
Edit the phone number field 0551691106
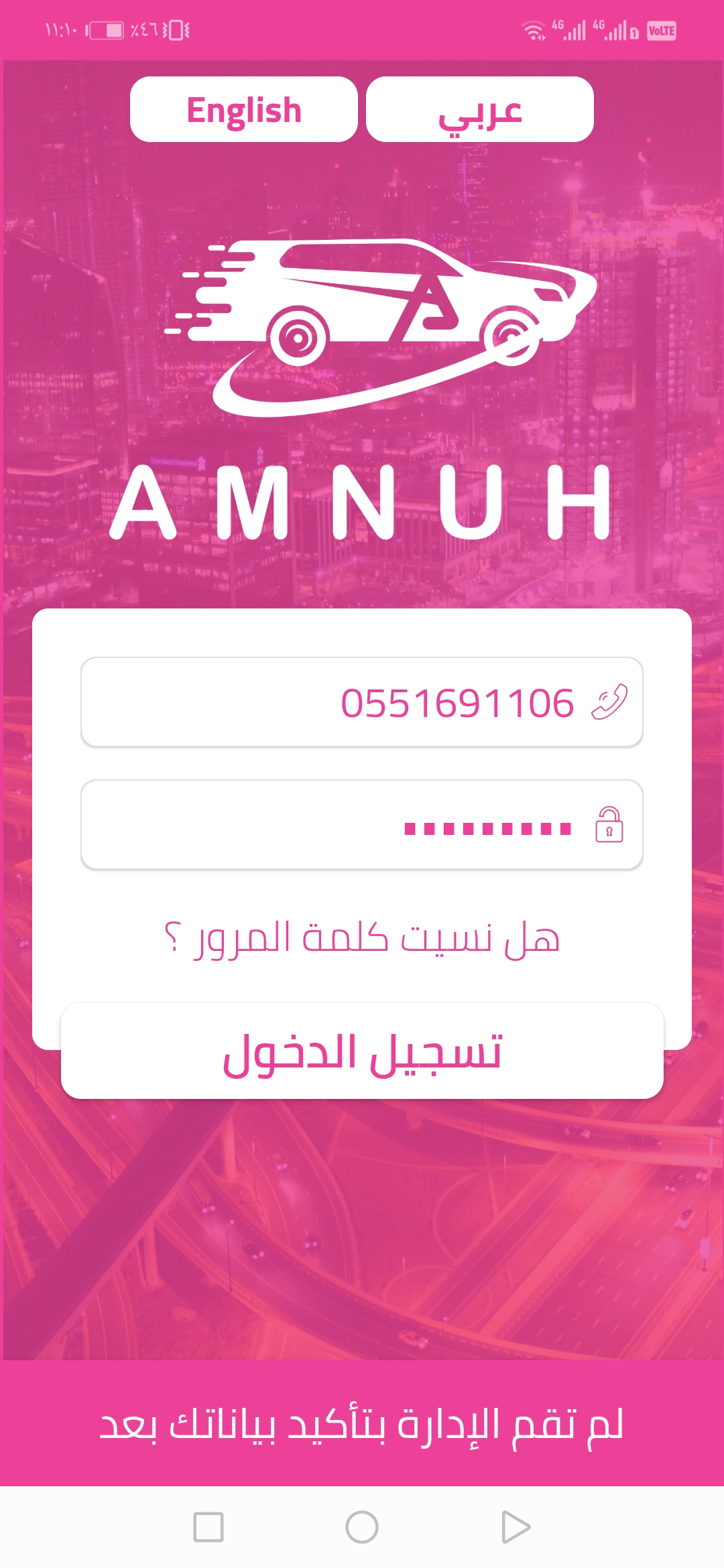pyautogui.click(x=362, y=702)
